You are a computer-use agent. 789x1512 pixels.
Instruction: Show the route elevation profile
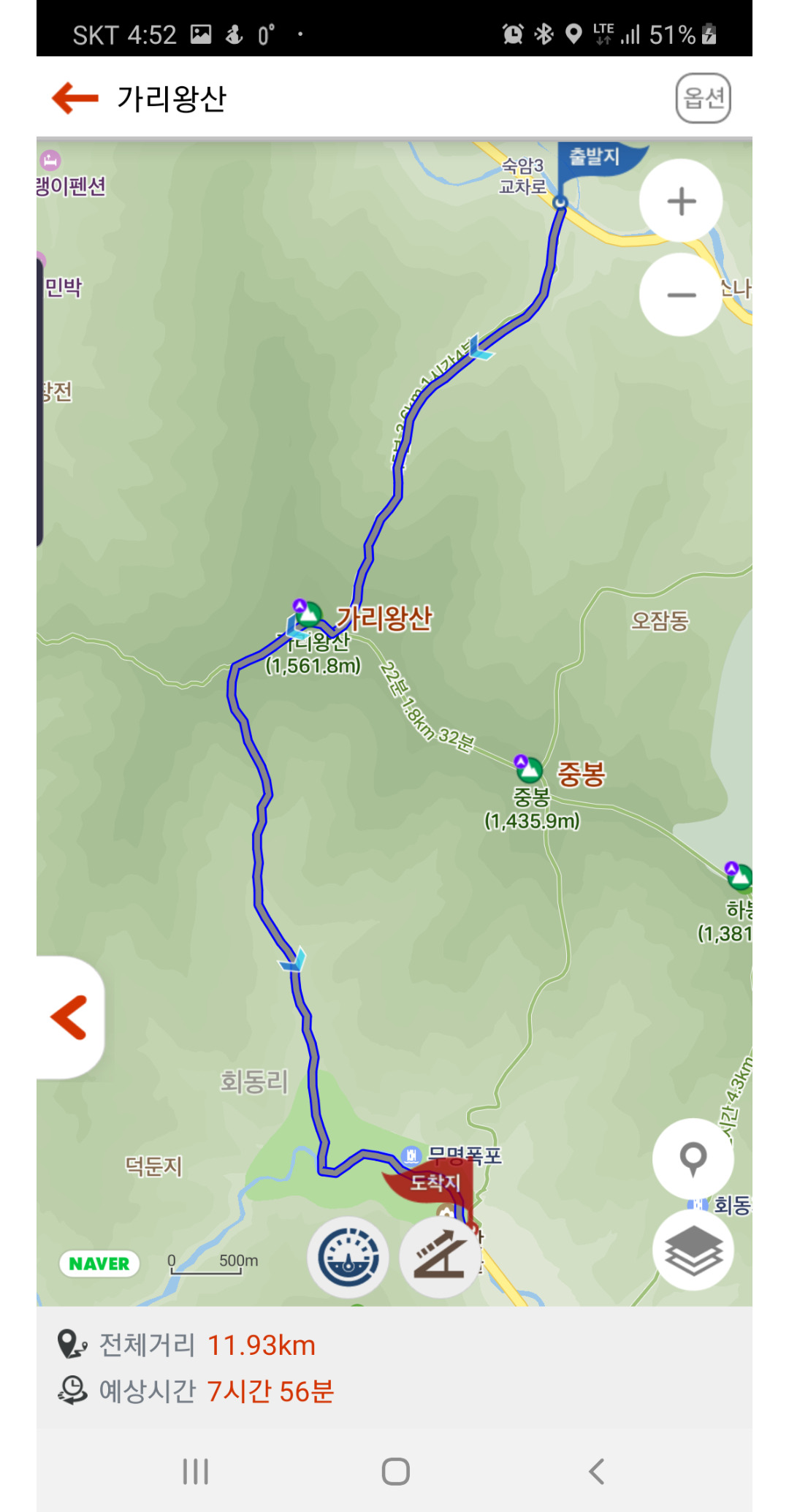(x=440, y=1258)
